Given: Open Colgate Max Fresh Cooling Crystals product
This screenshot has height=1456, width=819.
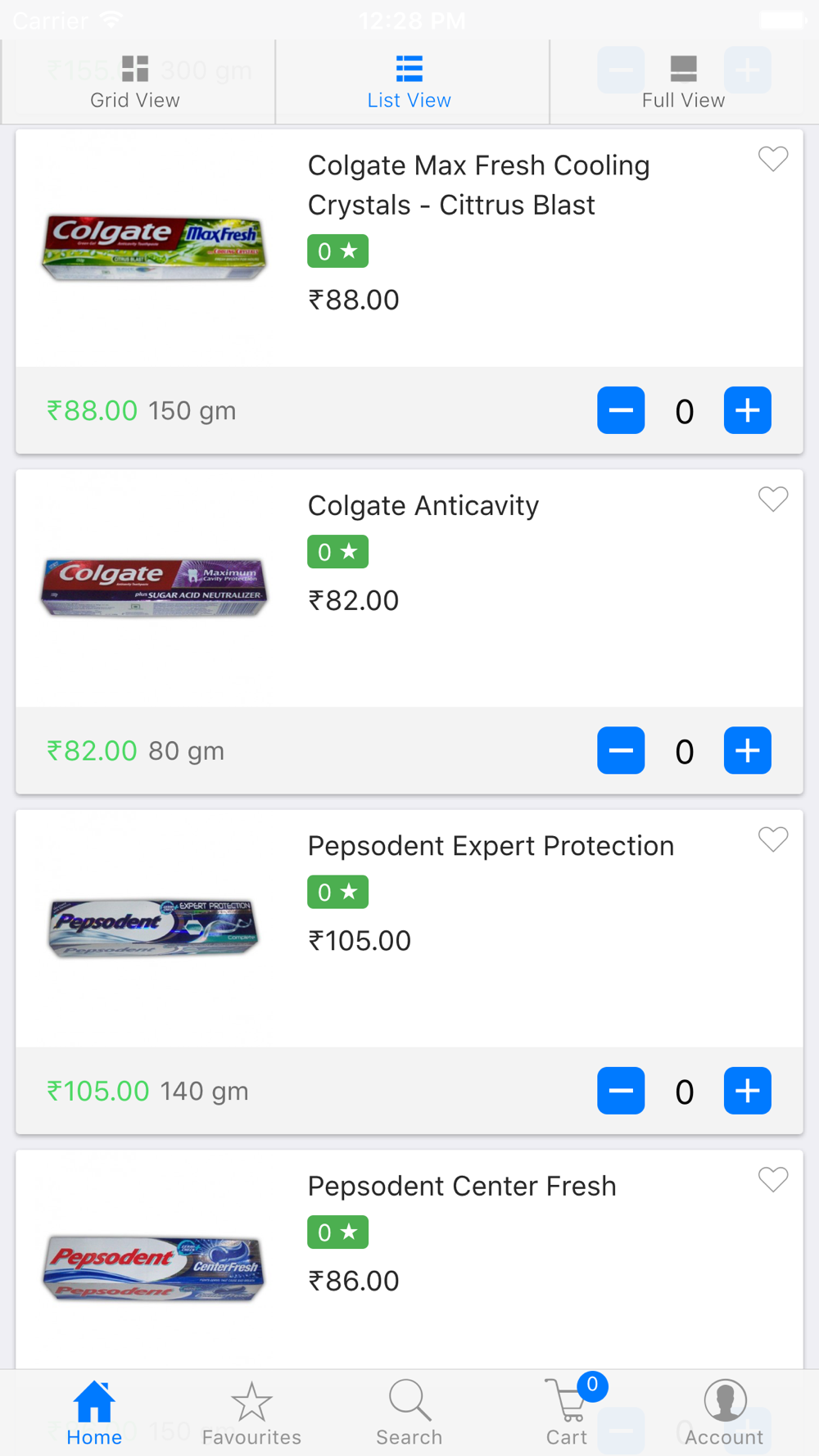Looking at the screenshot, I should click(x=478, y=185).
